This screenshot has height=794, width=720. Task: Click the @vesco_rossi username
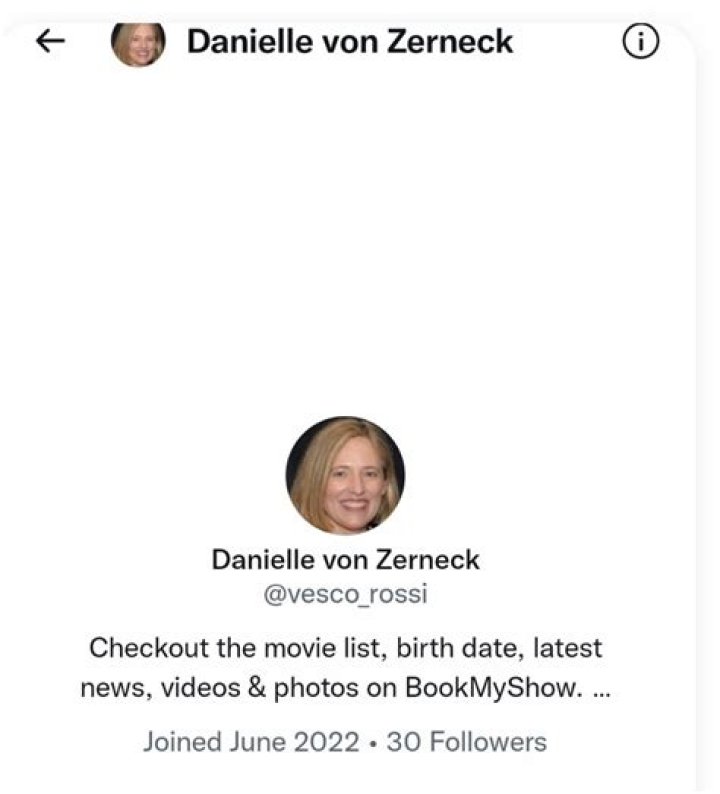tap(346, 592)
